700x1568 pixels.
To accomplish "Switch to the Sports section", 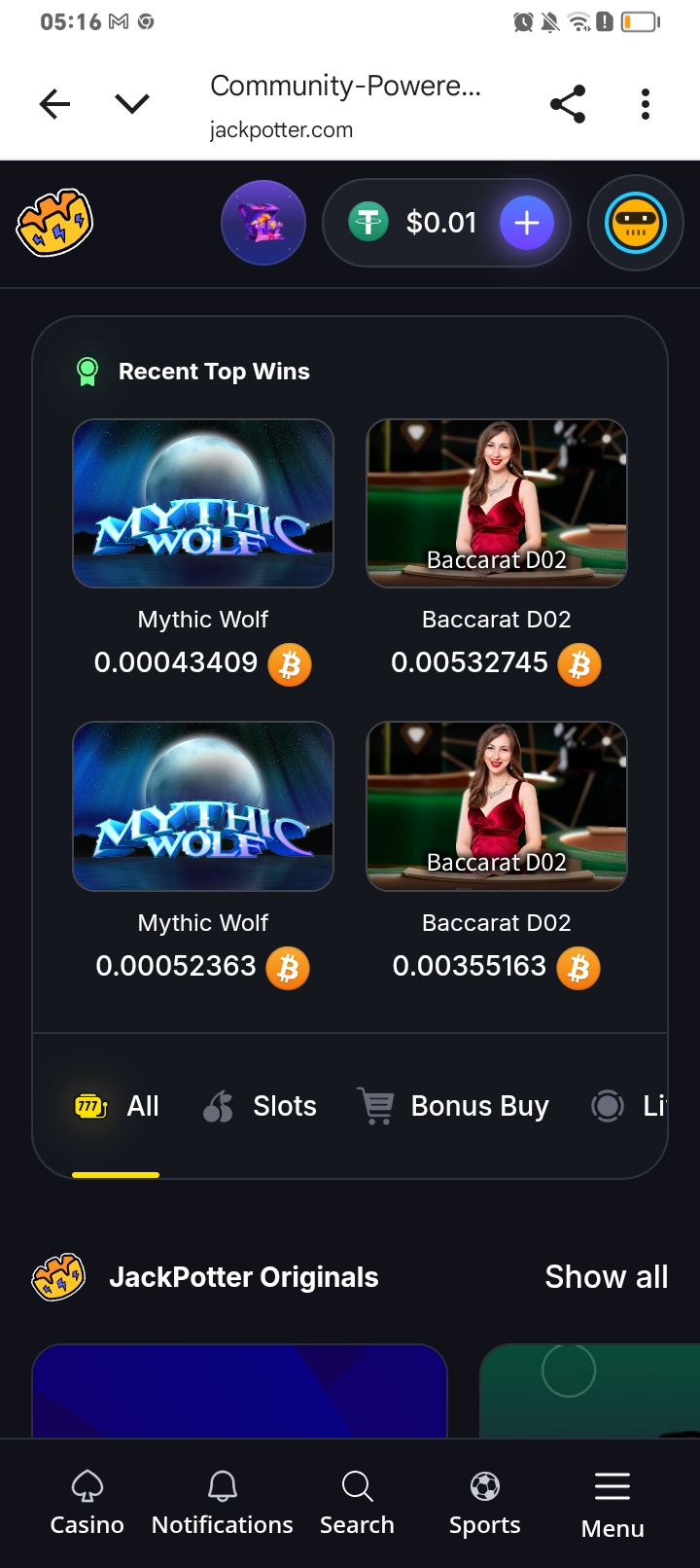I will click(x=484, y=1503).
